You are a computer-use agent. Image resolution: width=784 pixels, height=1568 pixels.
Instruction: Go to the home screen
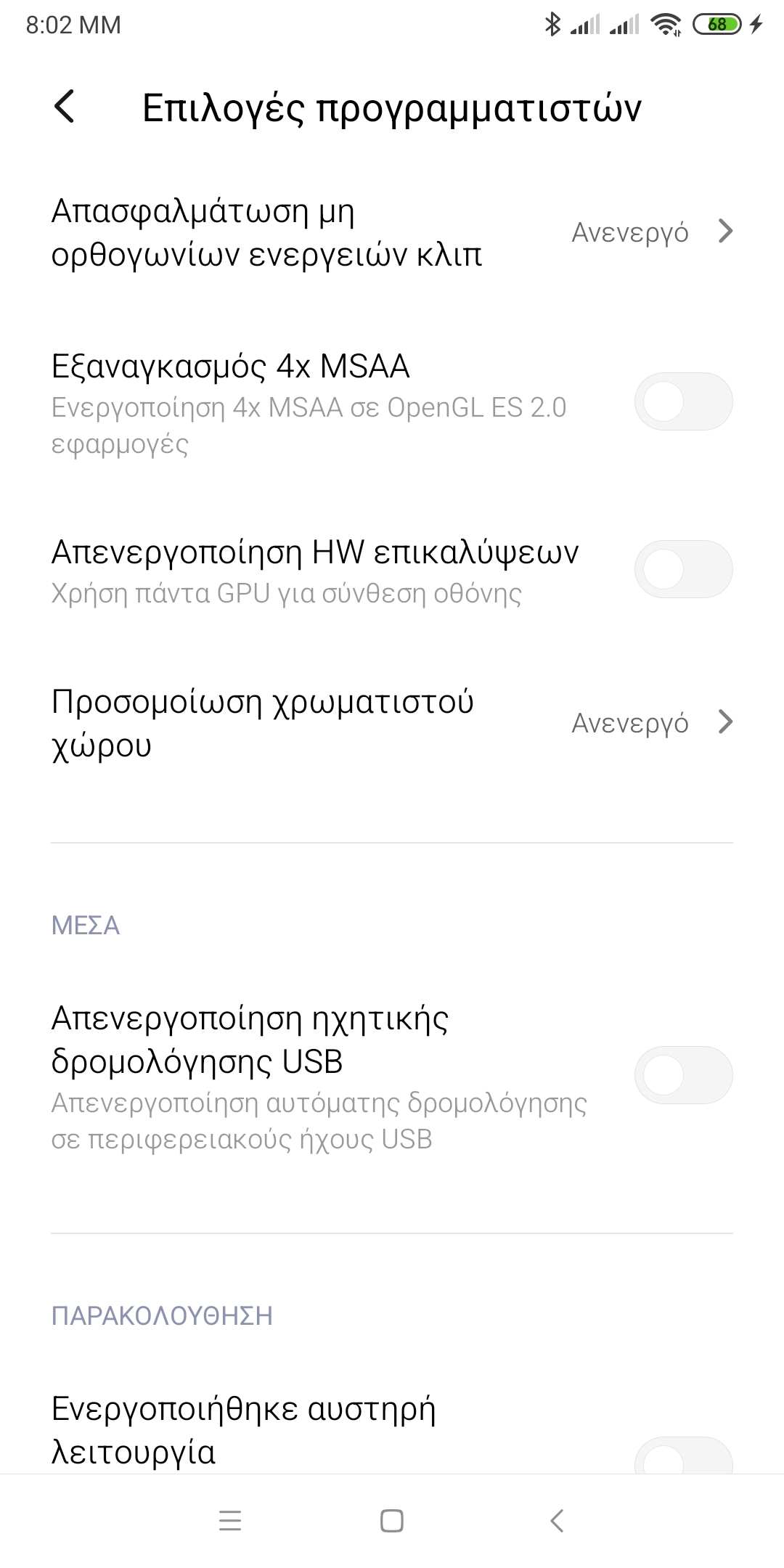click(392, 1521)
